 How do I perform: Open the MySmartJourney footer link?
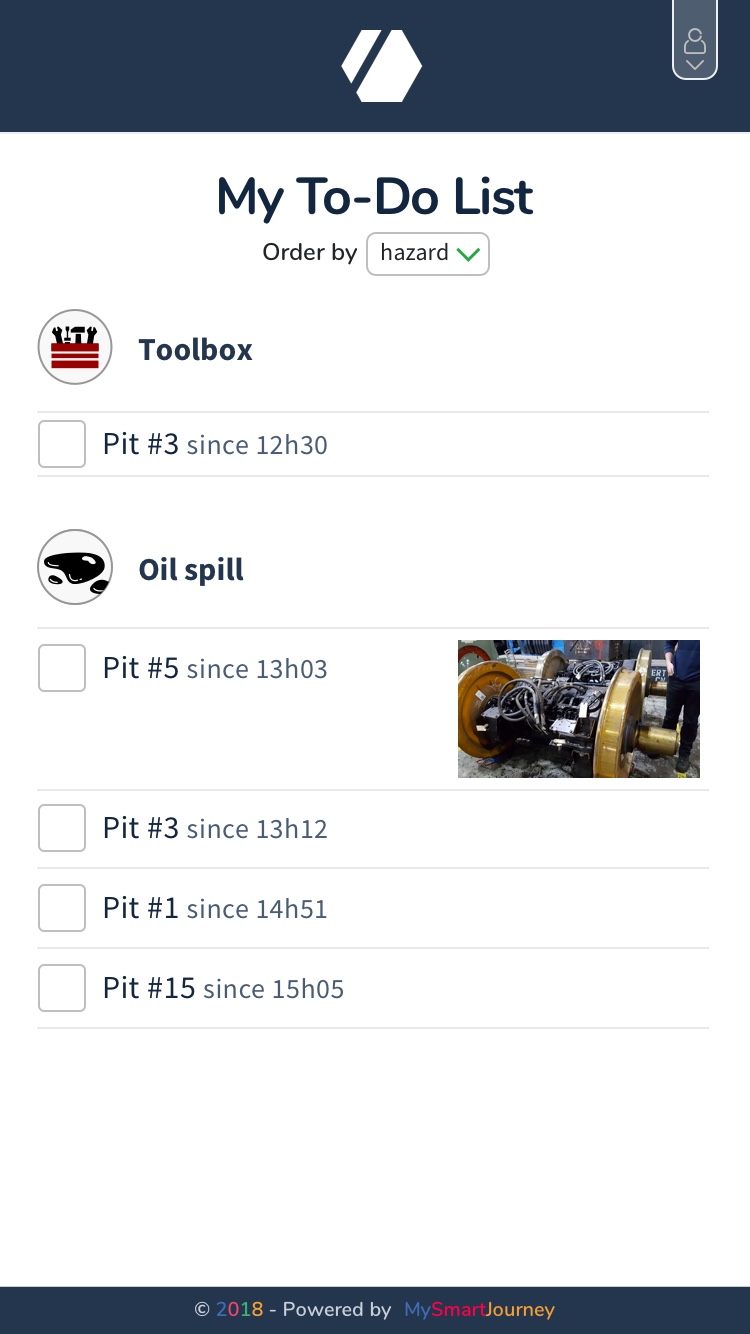coord(479,1309)
